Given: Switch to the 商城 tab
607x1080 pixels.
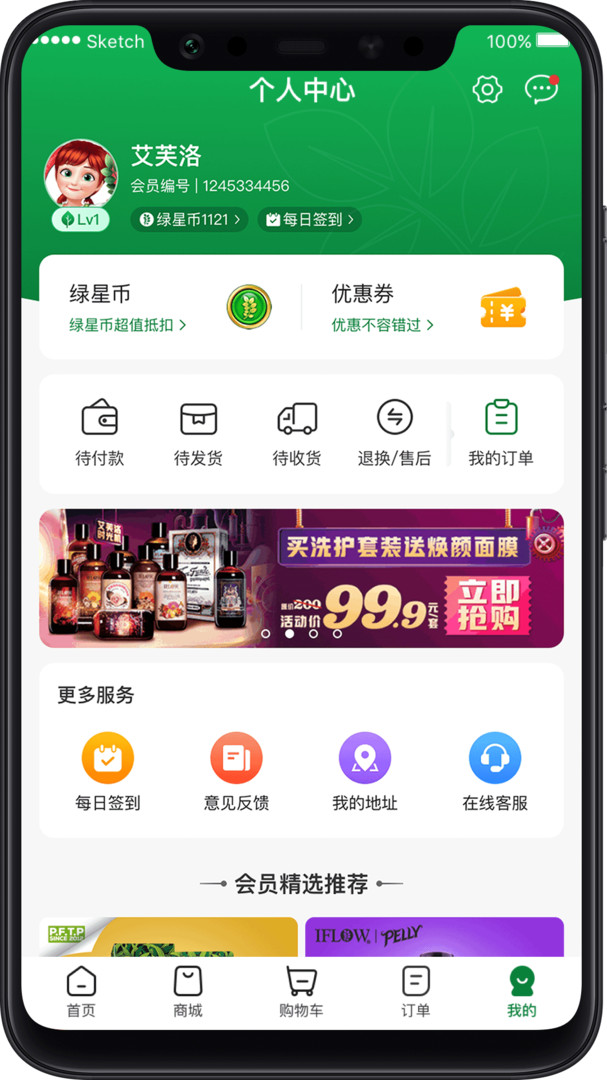Looking at the screenshot, I should click(188, 992).
